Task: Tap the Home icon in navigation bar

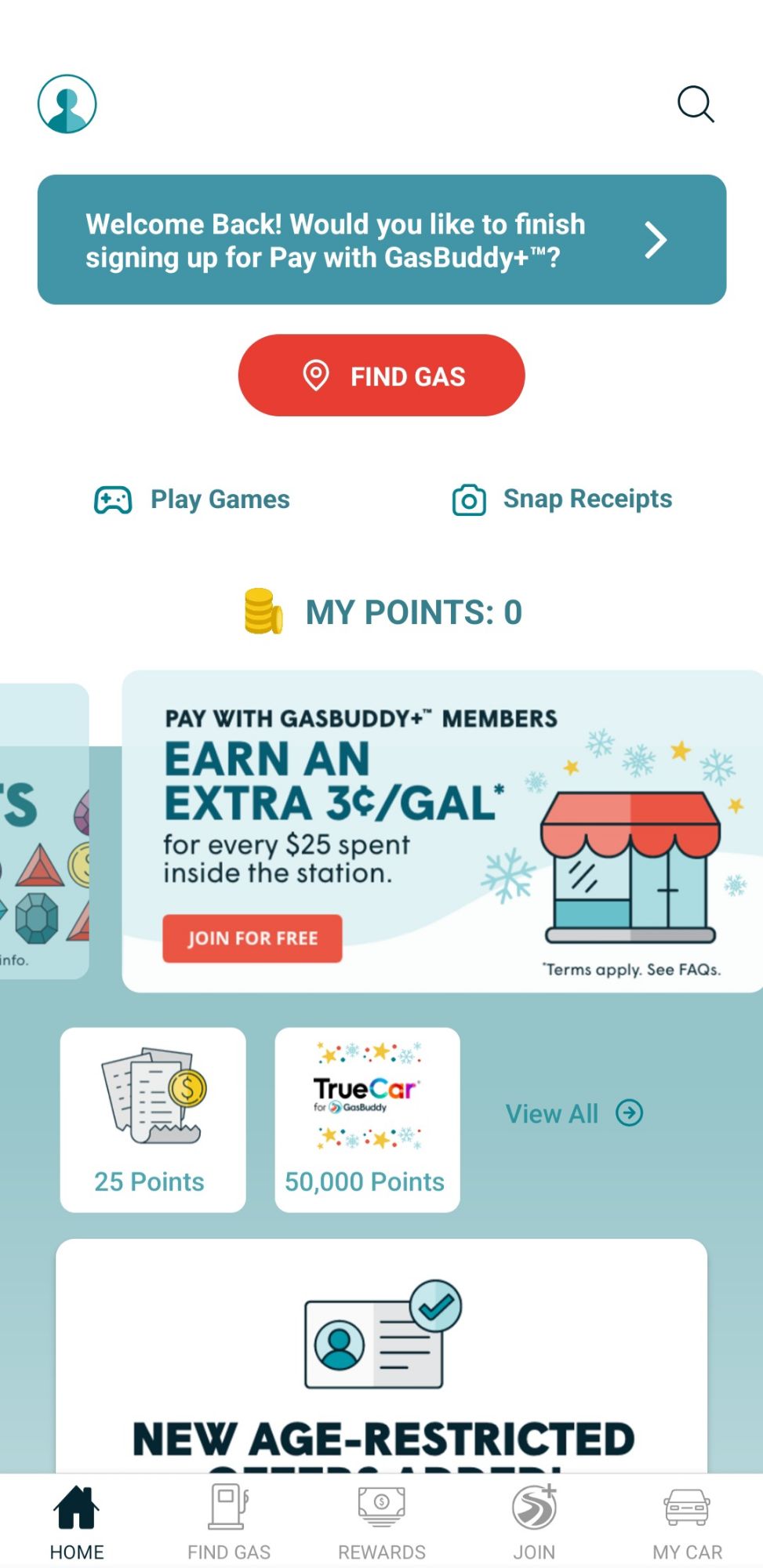Action: point(78,1504)
